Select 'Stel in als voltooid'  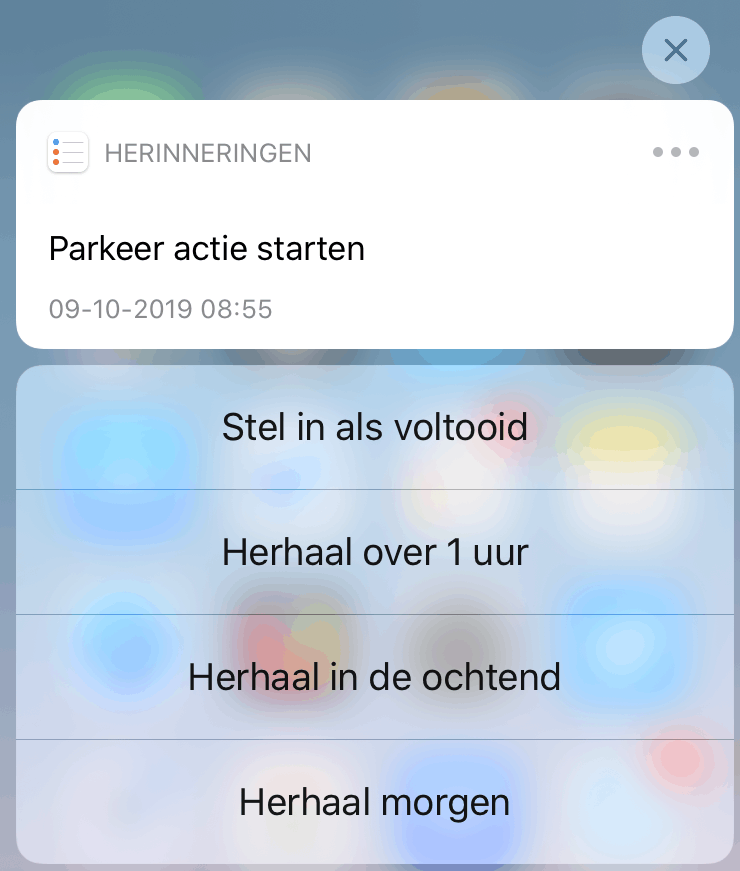pyautogui.click(x=374, y=428)
